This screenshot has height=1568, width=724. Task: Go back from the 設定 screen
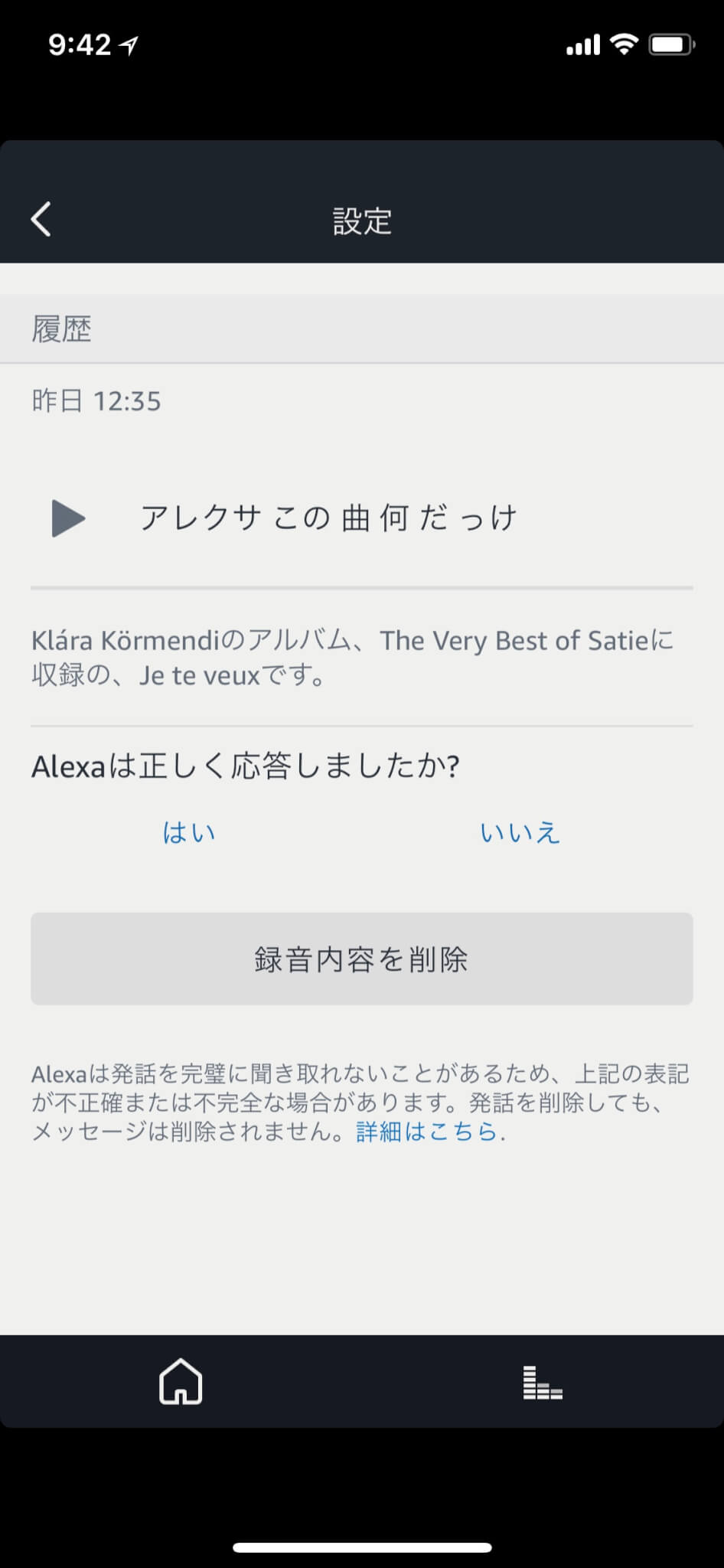pos(41,220)
